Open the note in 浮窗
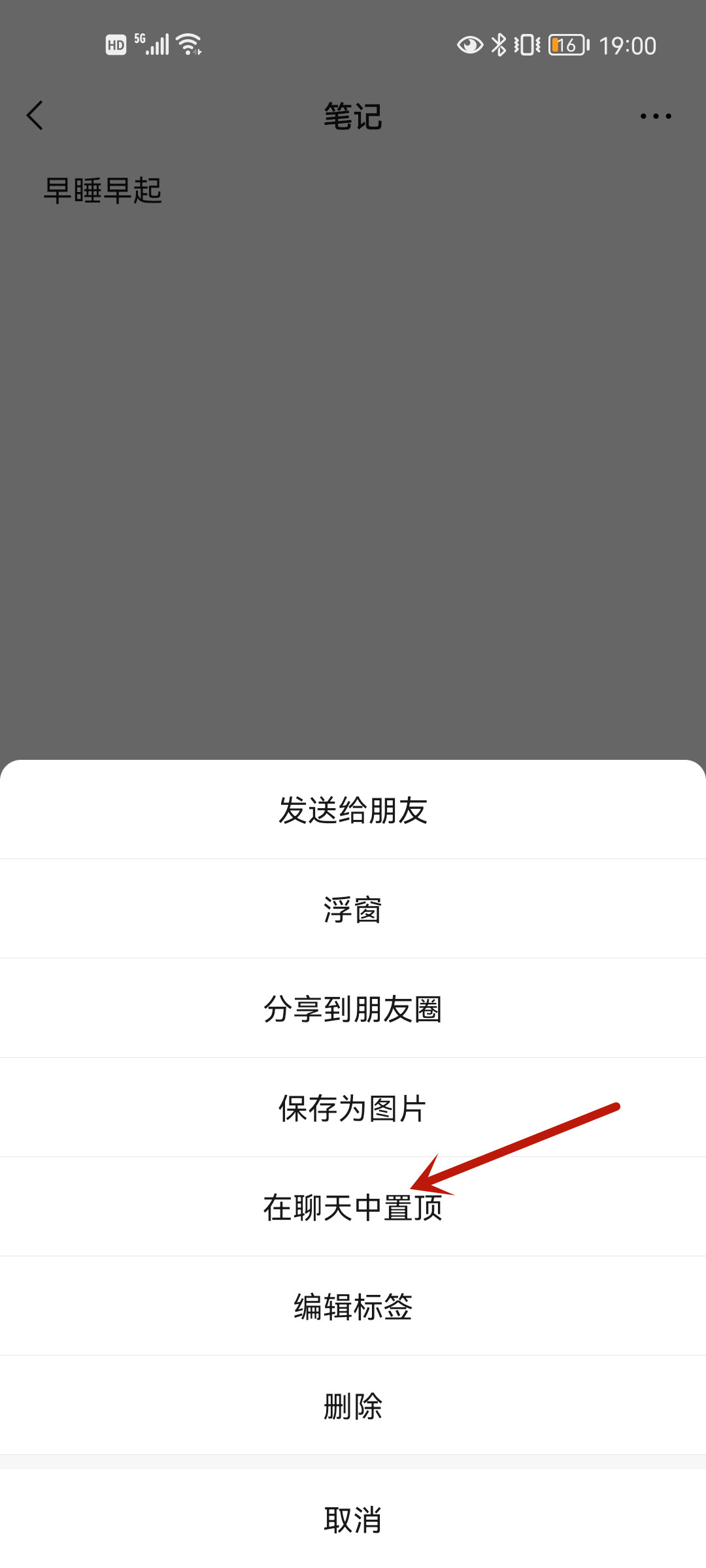Screen dimensions: 706x1568 point(353,909)
